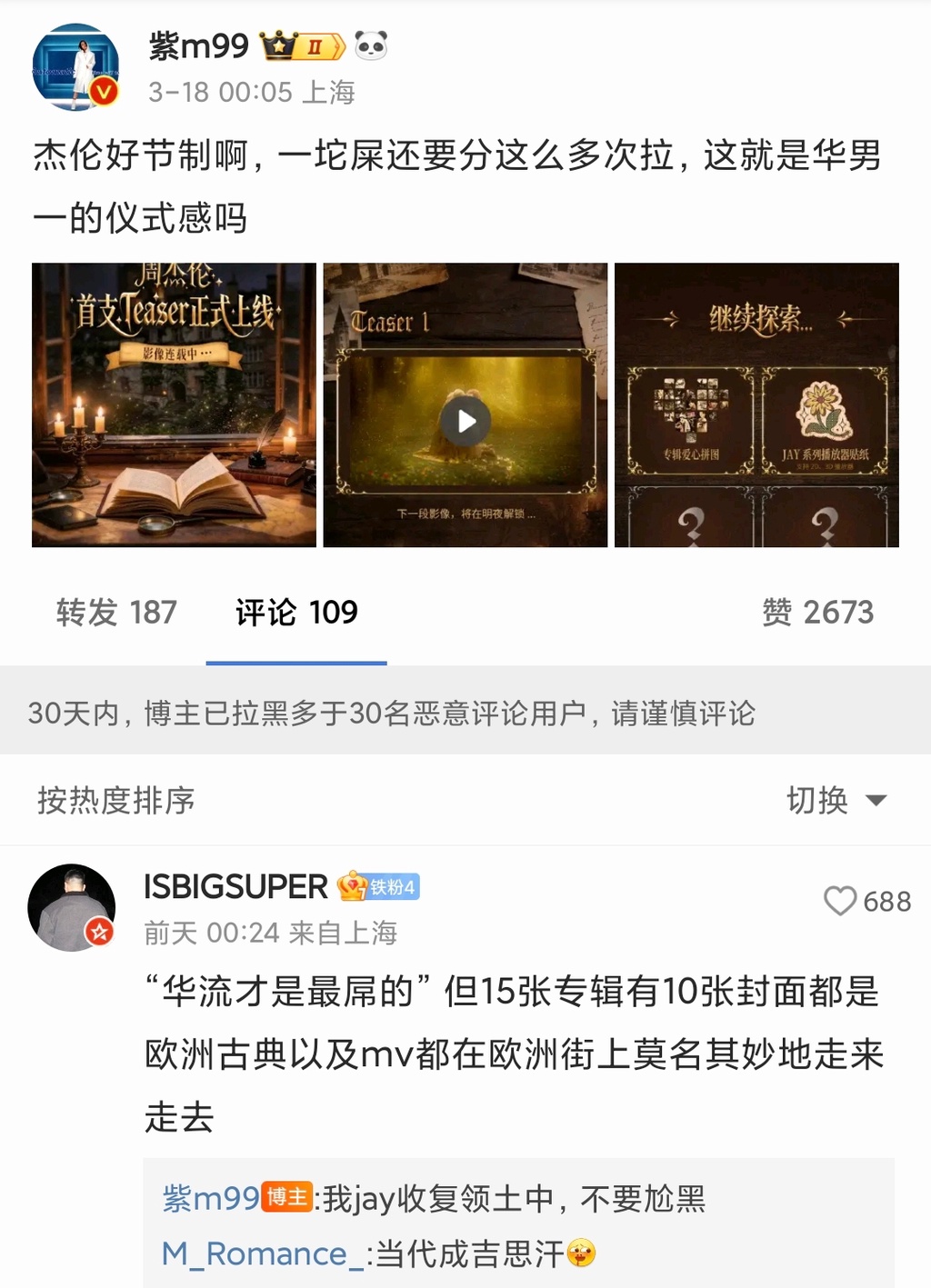Open 紫m99's profile avatar

(x=75, y=66)
